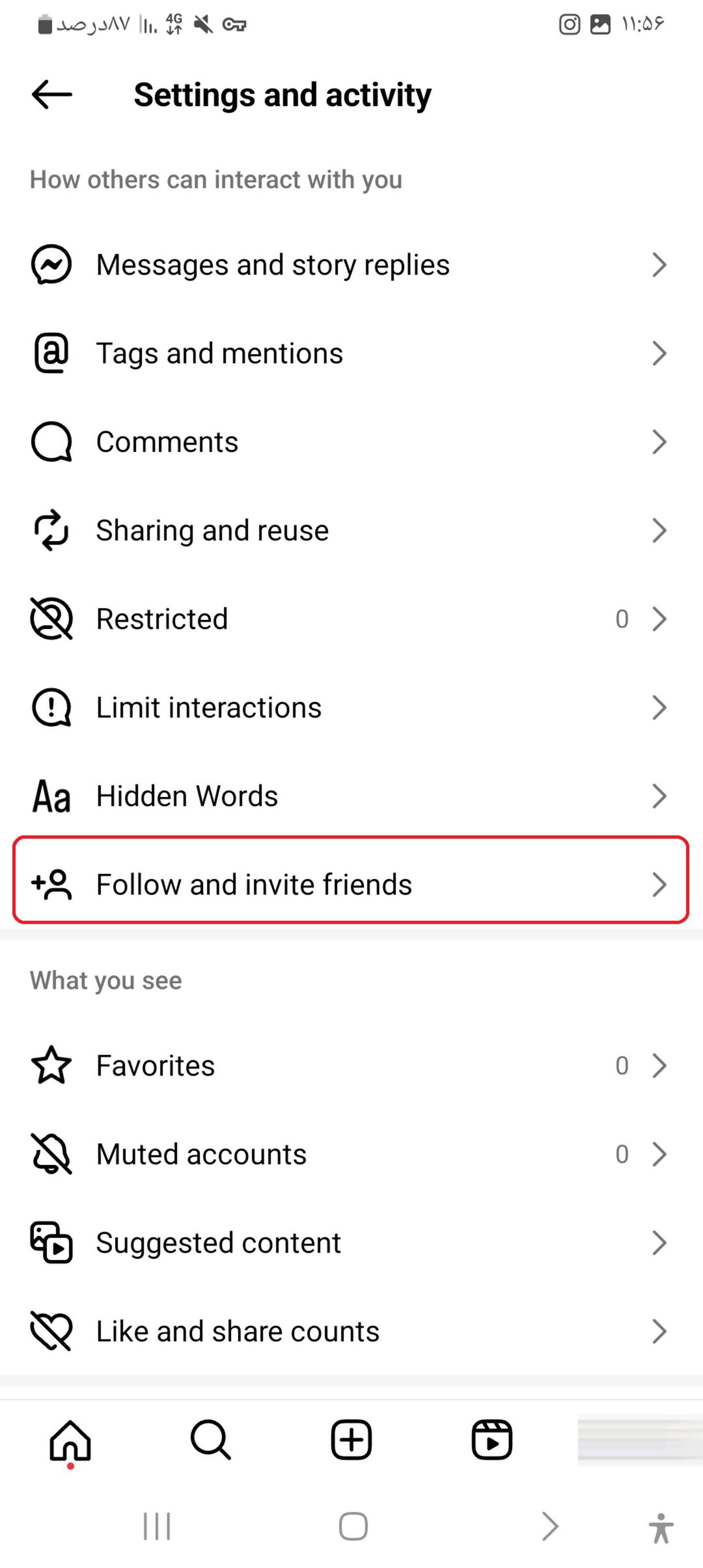Open Limit interactions

(x=351, y=707)
